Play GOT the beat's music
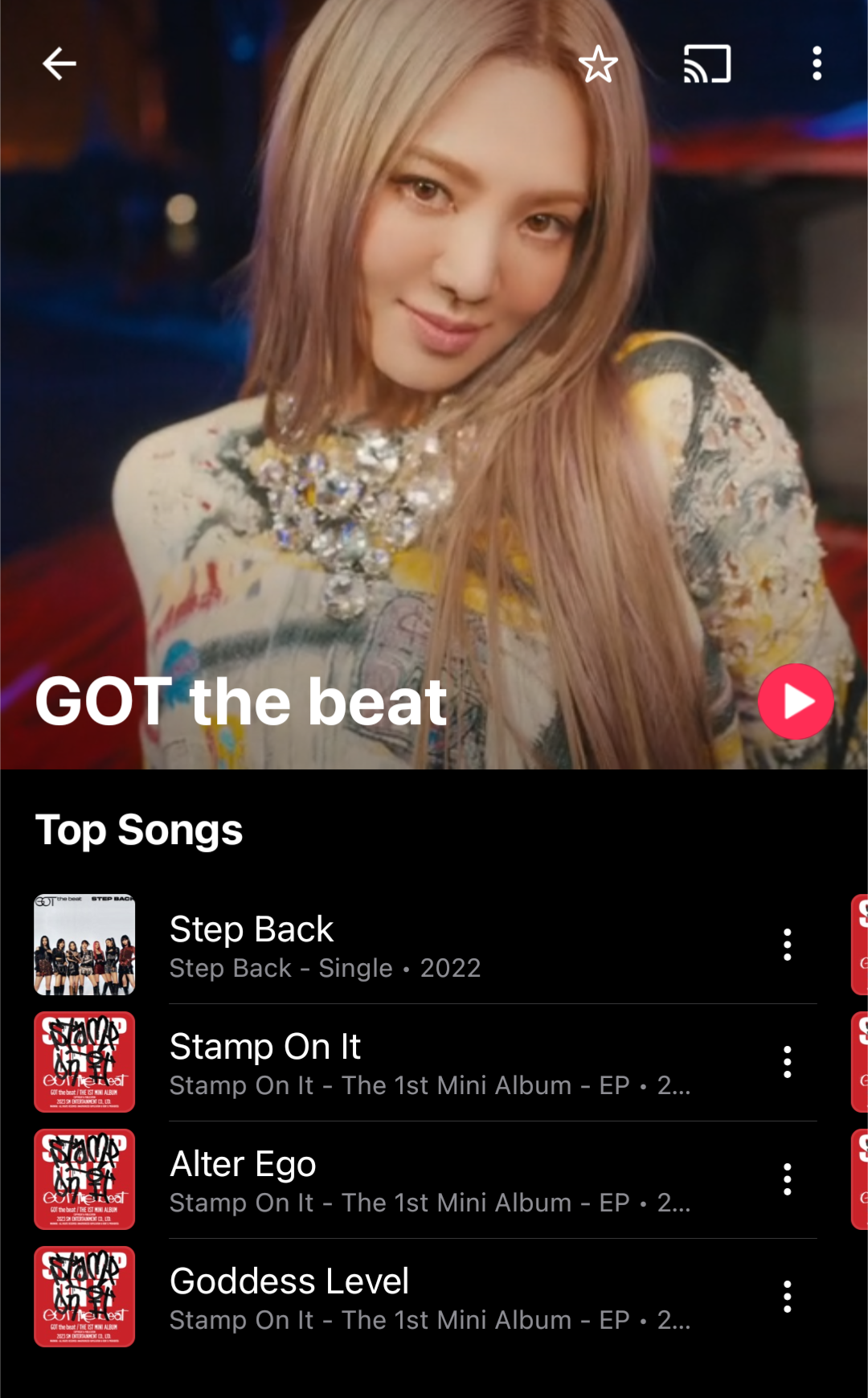 pos(796,702)
